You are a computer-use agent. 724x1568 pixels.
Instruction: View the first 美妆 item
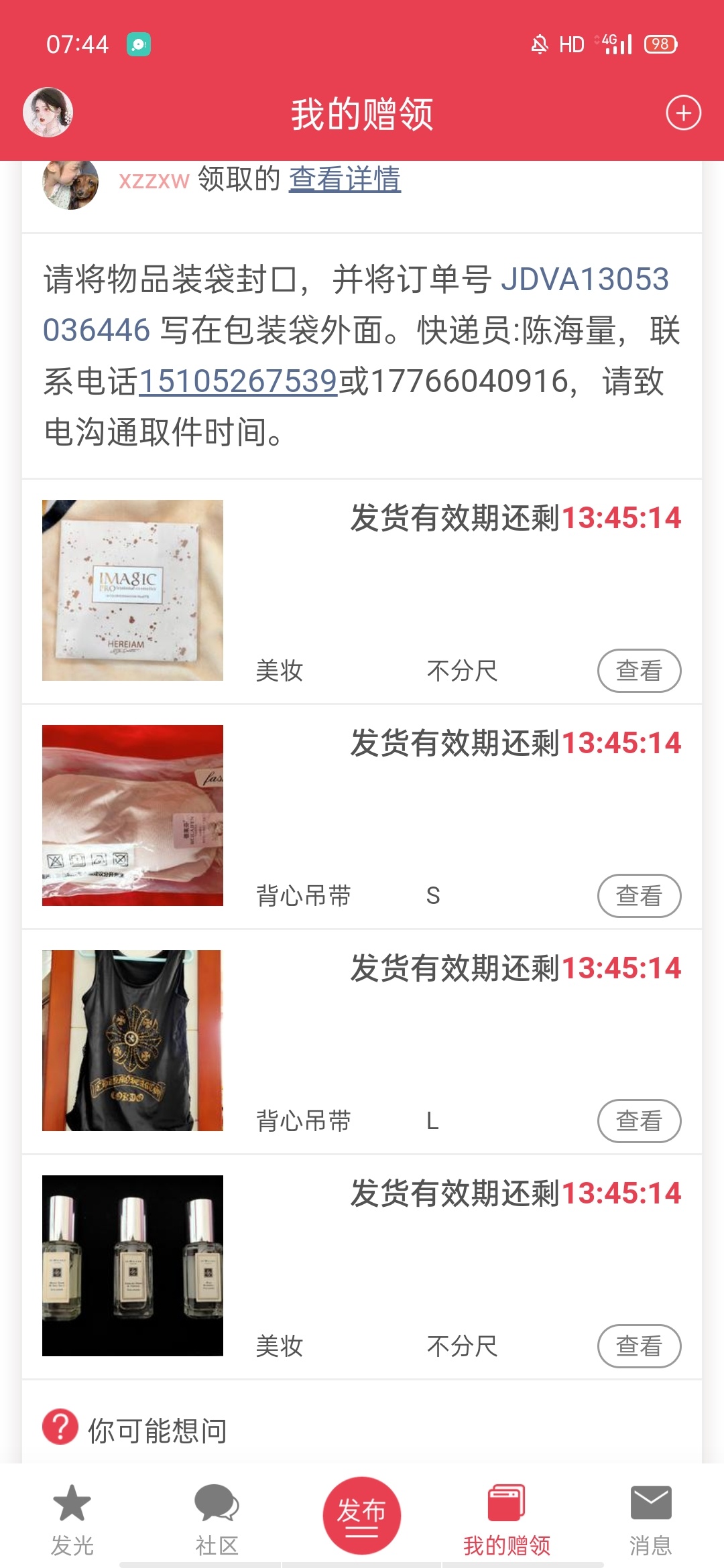pyautogui.click(x=639, y=671)
